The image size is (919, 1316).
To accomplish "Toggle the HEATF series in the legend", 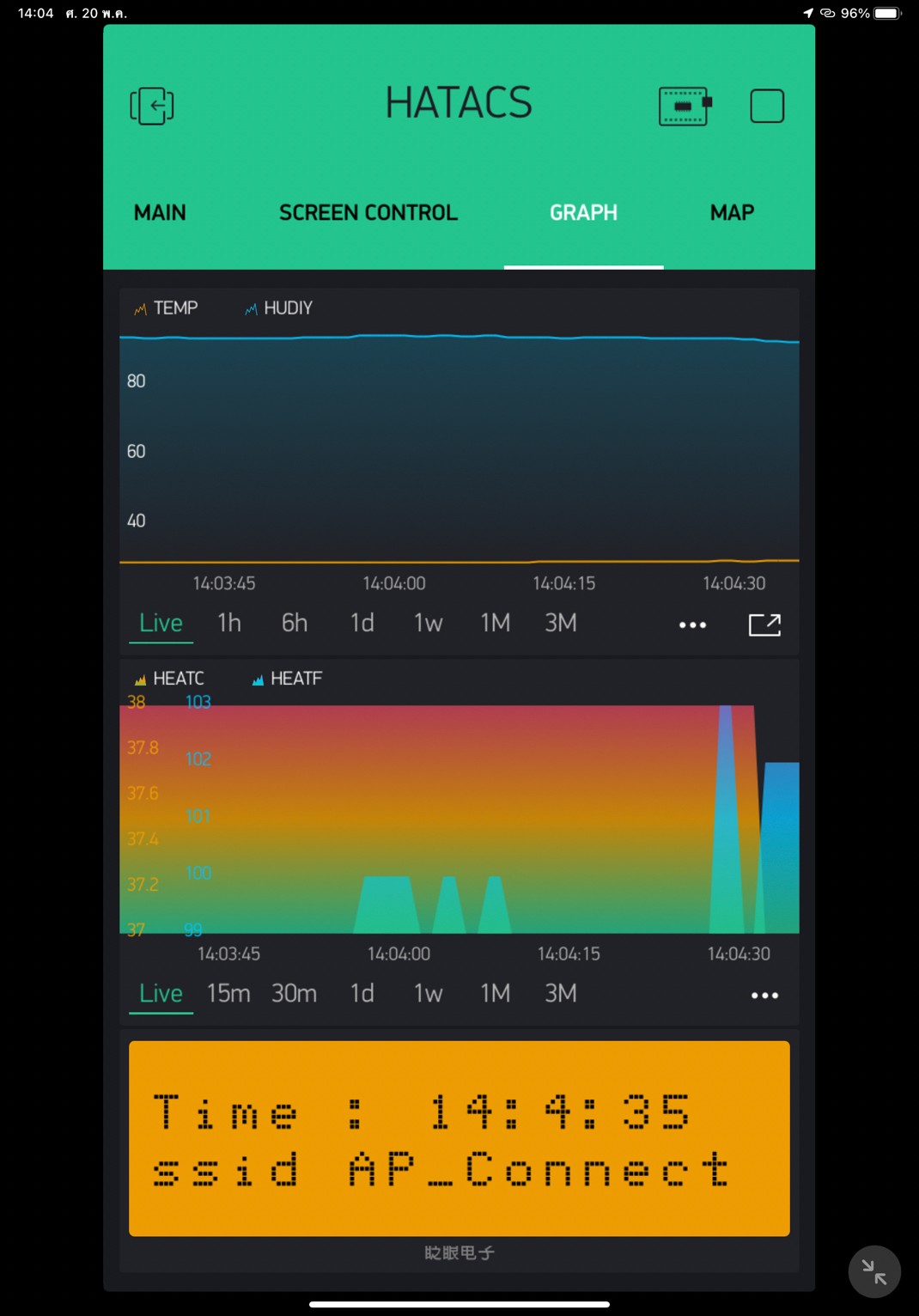I will pyautogui.click(x=287, y=679).
